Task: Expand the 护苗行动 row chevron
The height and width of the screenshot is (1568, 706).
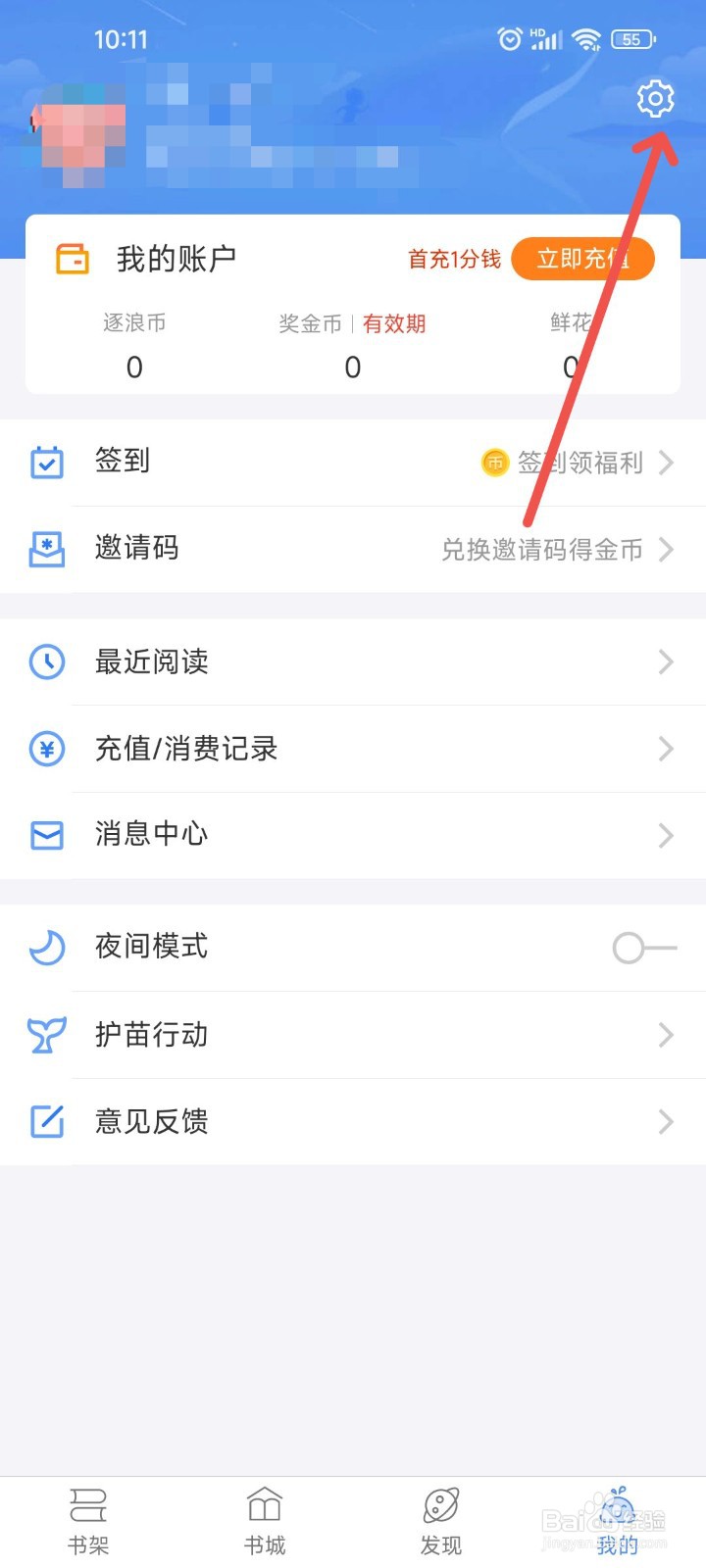Action: (x=665, y=1035)
